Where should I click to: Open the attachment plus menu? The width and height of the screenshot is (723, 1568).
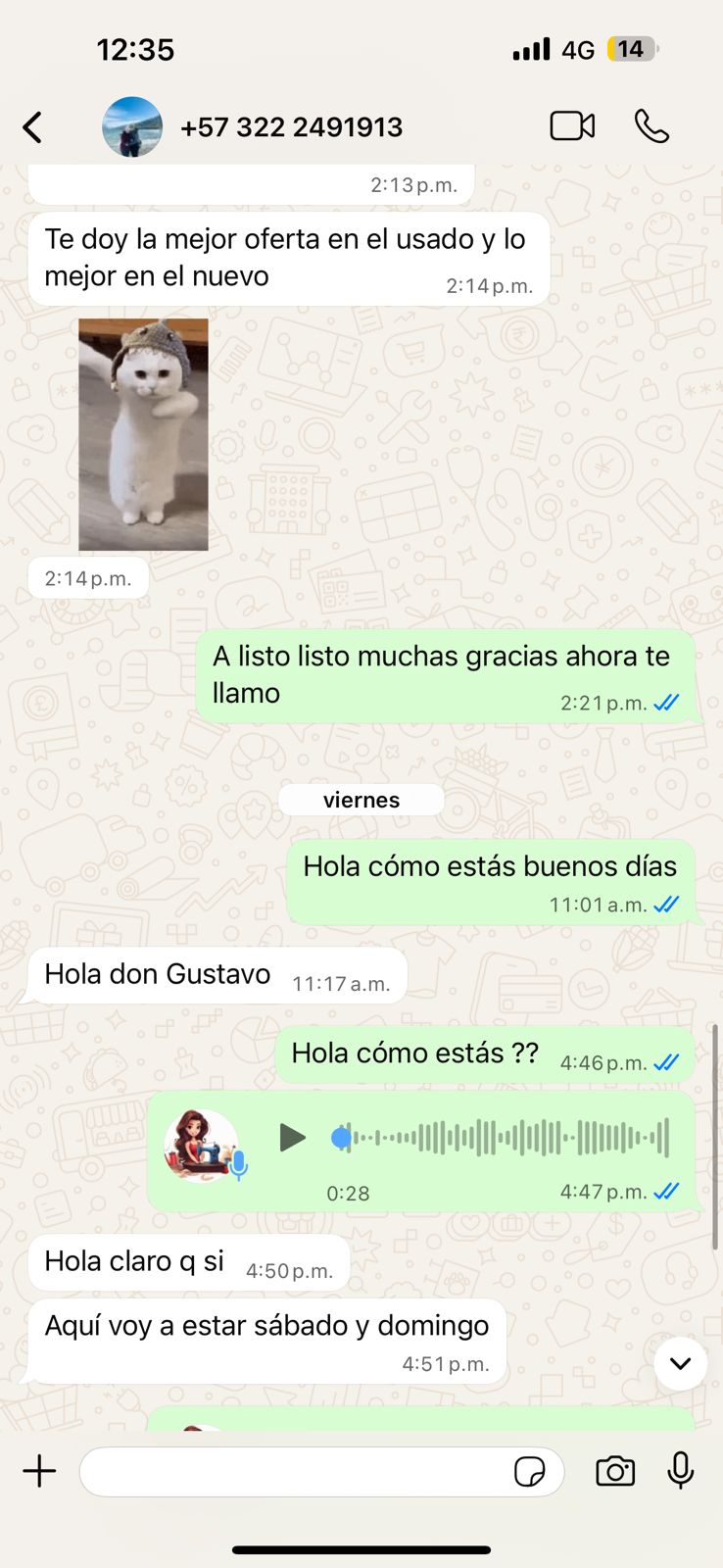click(39, 1471)
